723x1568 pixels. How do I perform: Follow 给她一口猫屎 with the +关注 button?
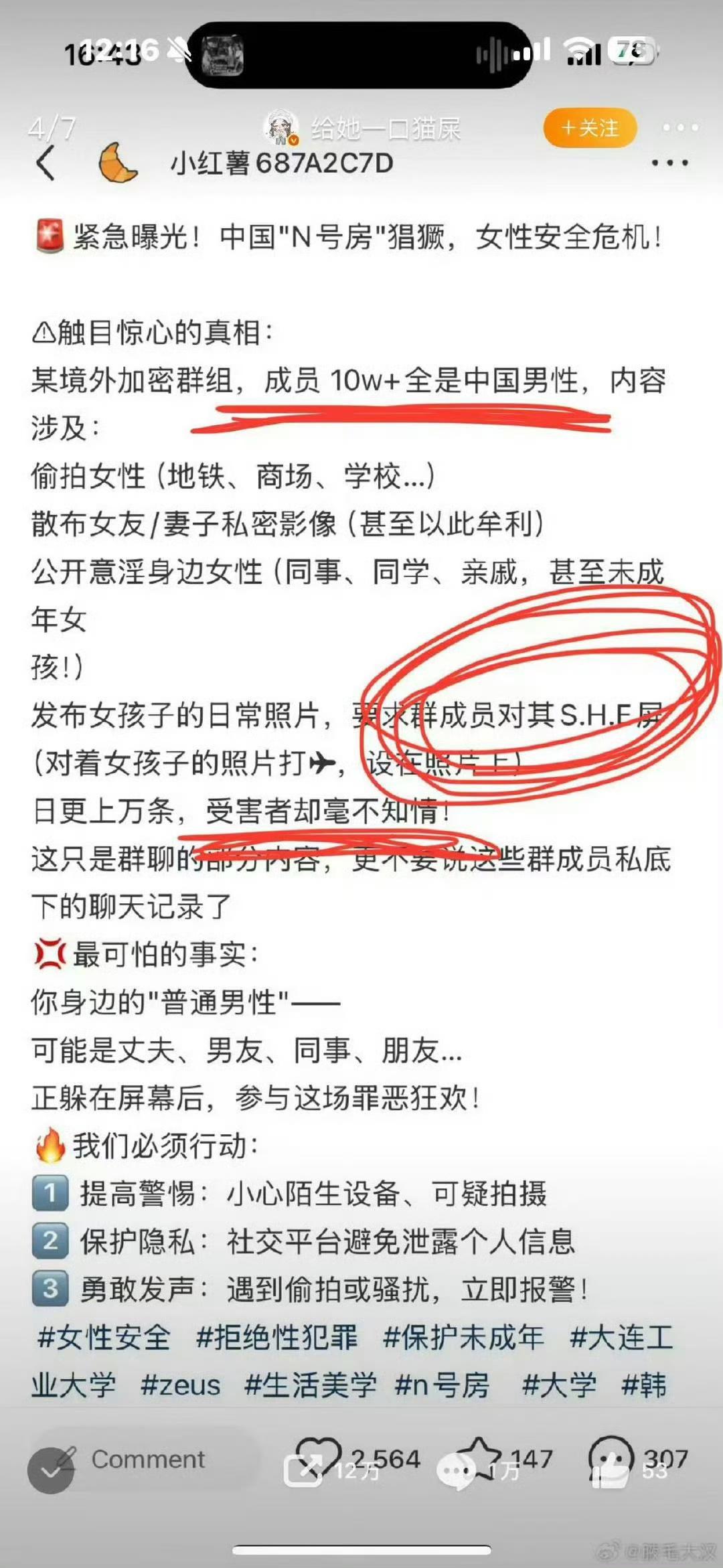coord(590,128)
